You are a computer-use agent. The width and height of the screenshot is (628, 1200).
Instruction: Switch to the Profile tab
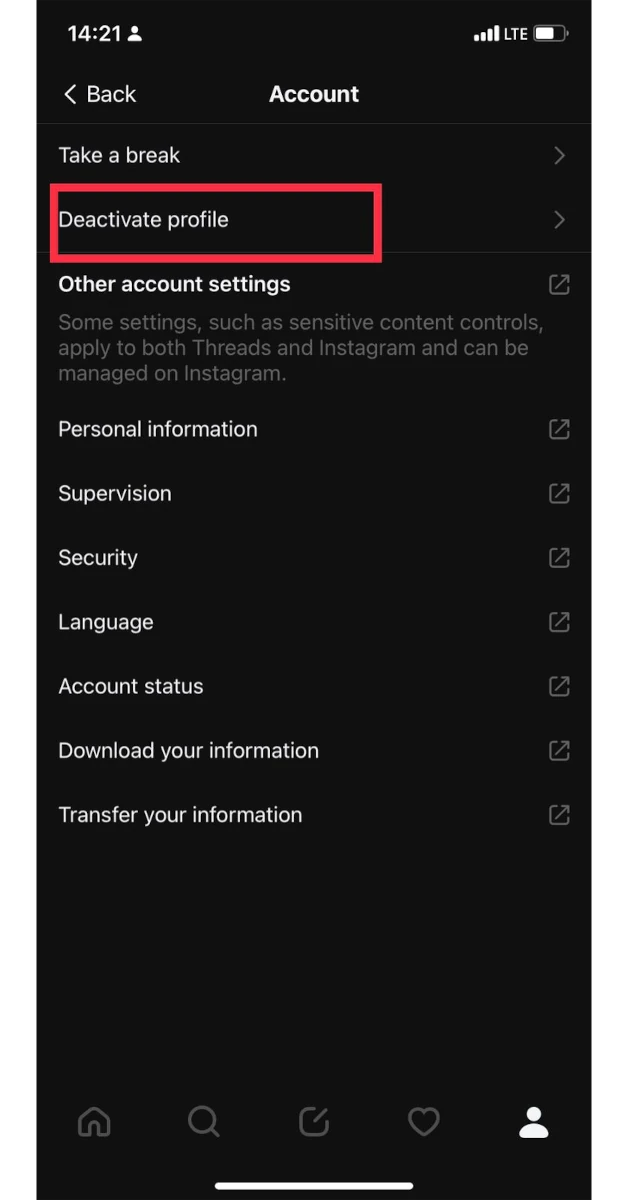coord(534,1122)
